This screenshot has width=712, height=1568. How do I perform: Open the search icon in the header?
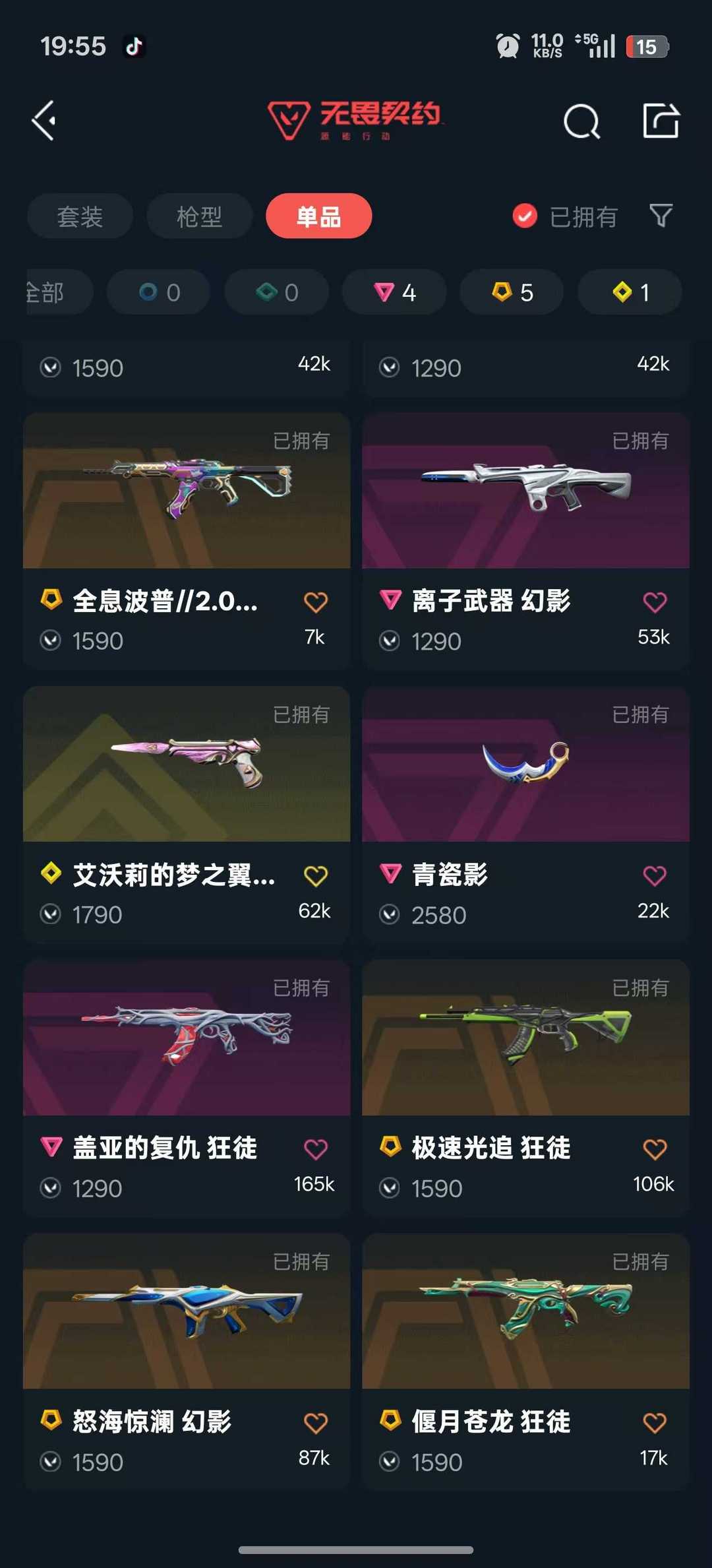581,121
